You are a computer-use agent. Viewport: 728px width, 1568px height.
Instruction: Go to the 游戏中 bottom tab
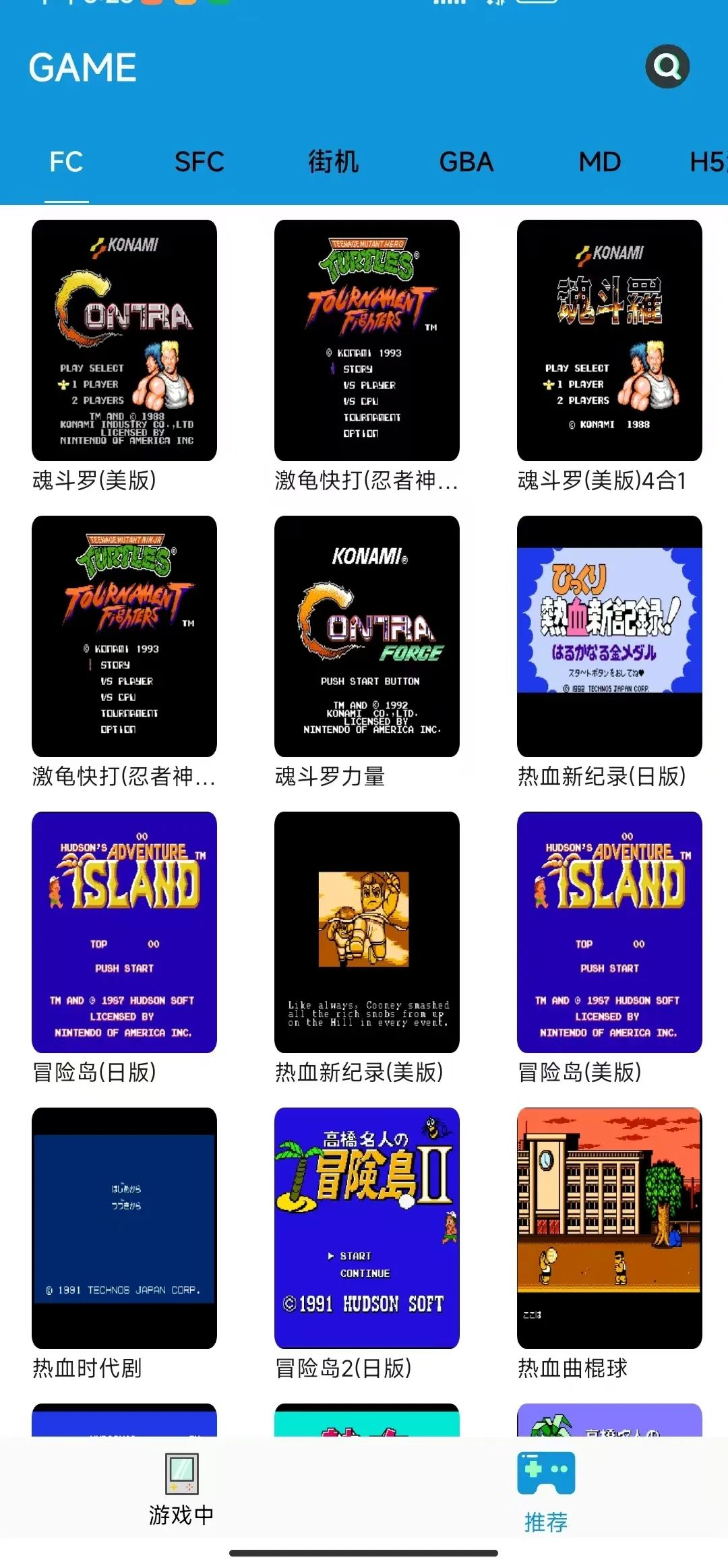pyautogui.click(x=181, y=1488)
